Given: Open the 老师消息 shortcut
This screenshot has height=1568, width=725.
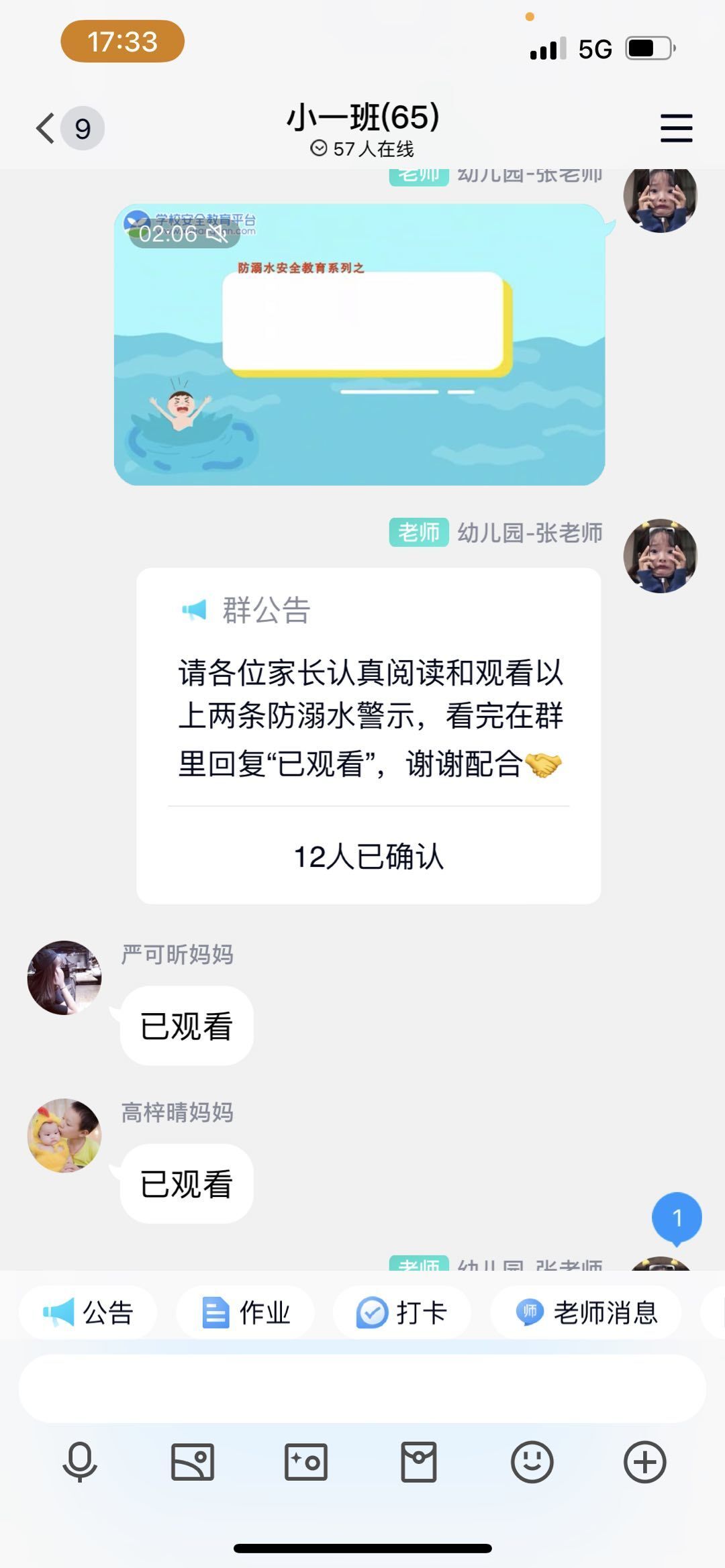Looking at the screenshot, I should (x=586, y=1312).
